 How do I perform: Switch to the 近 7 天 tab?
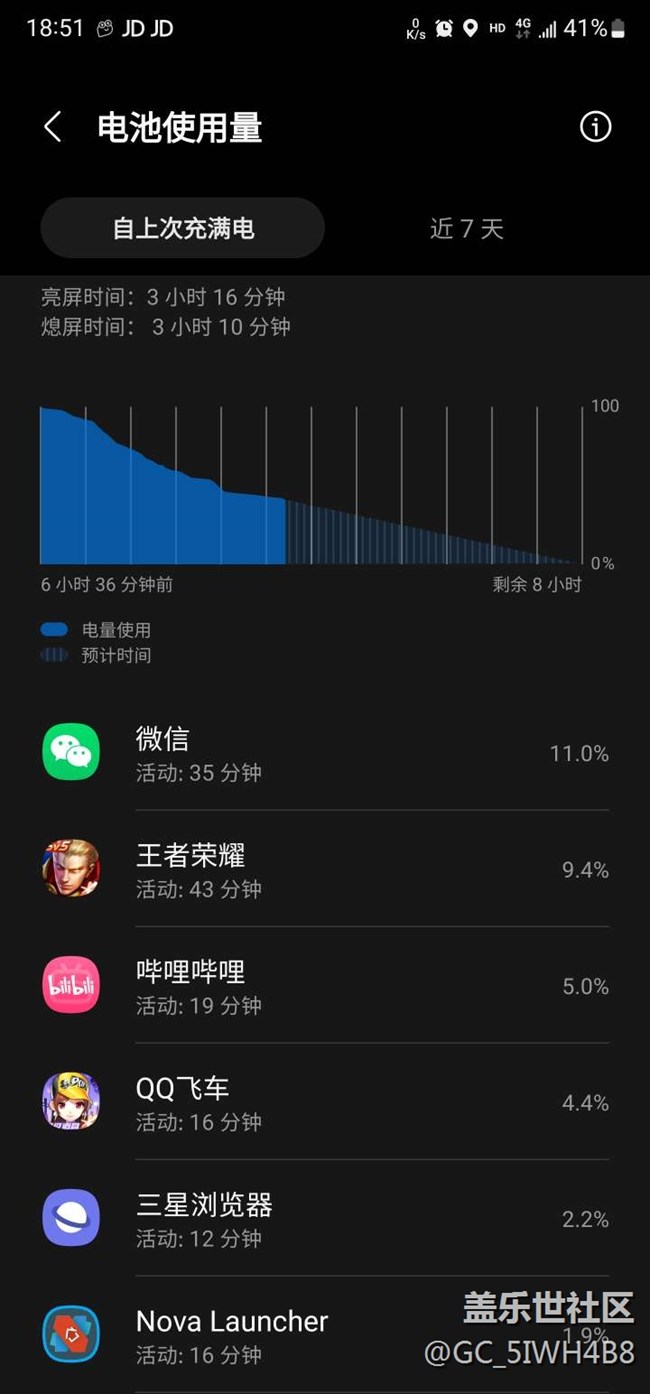point(466,229)
